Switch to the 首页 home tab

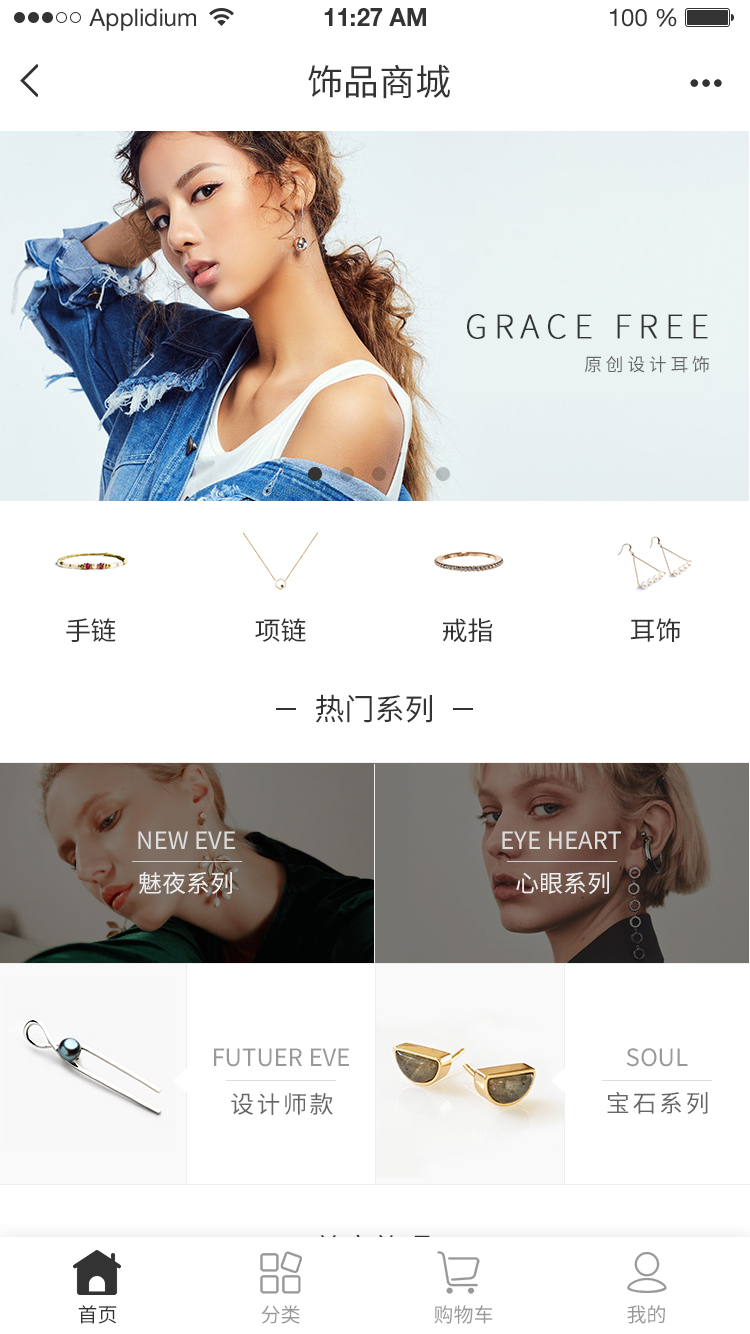point(97,1286)
